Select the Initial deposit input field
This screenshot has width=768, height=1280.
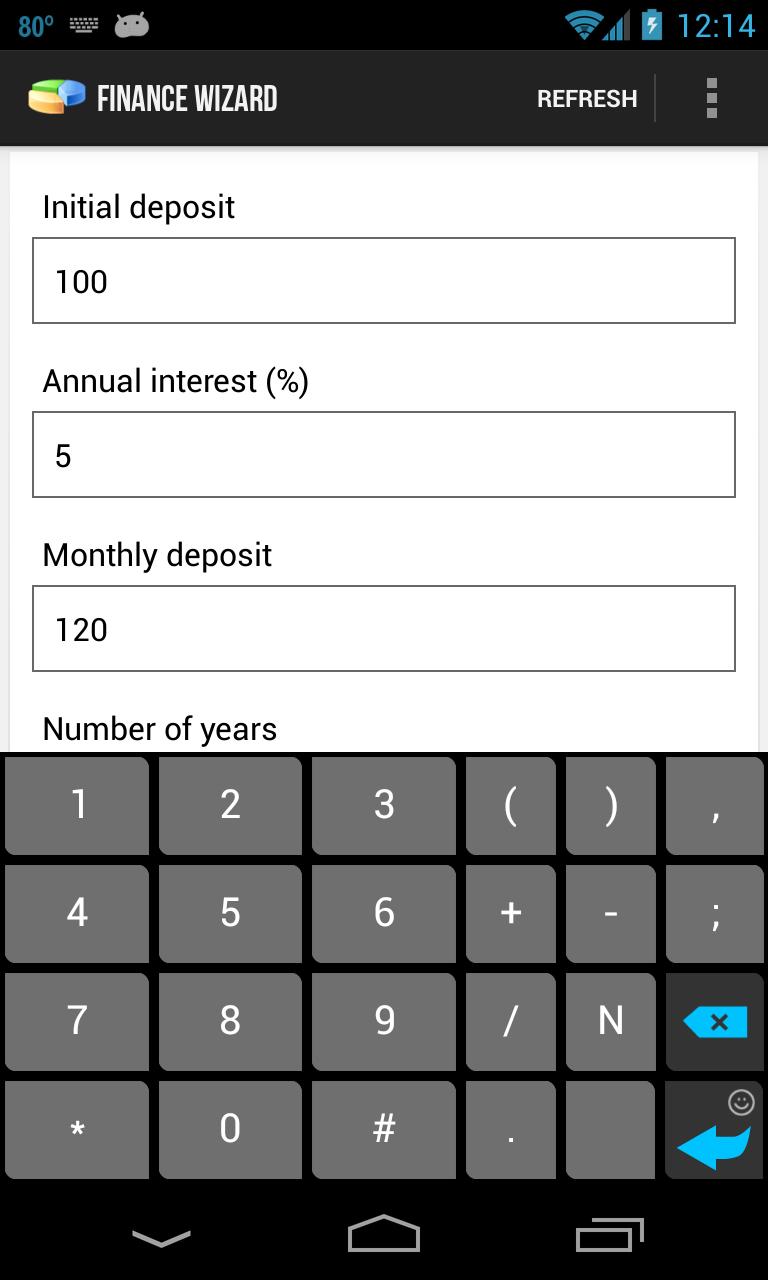384,281
